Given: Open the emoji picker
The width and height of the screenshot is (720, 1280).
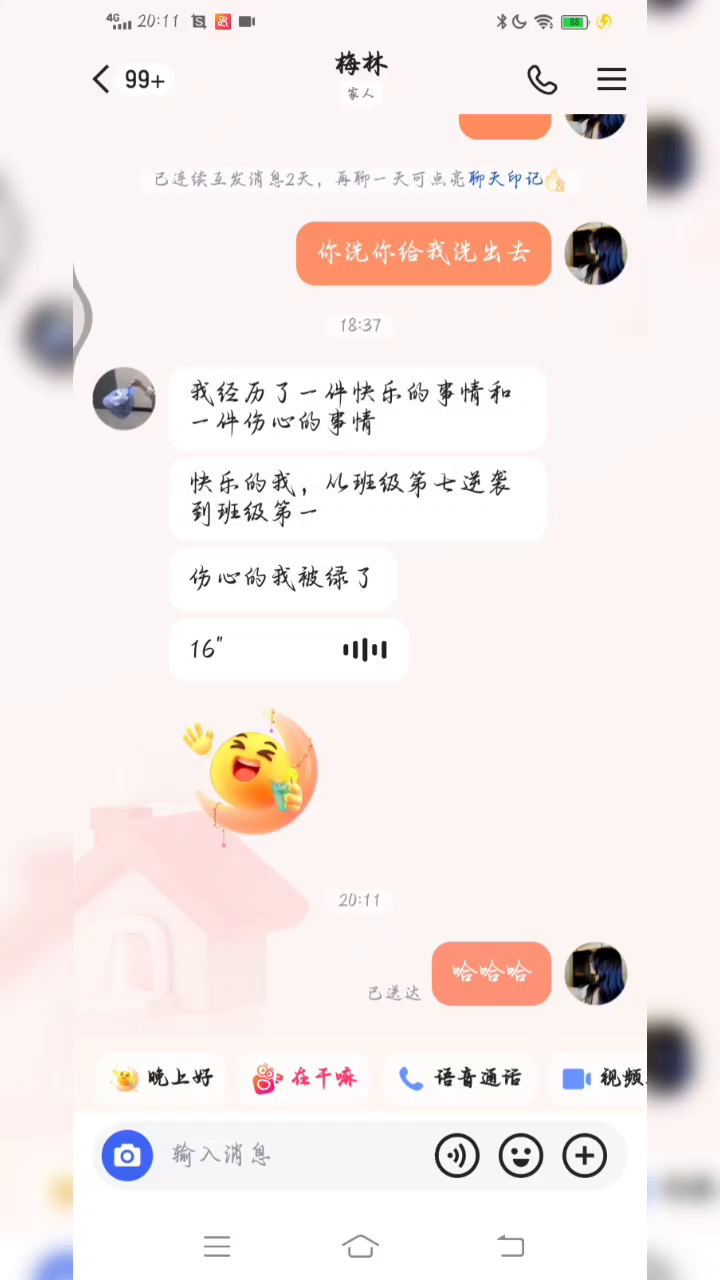Looking at the screenshot, I should 521,1156.
